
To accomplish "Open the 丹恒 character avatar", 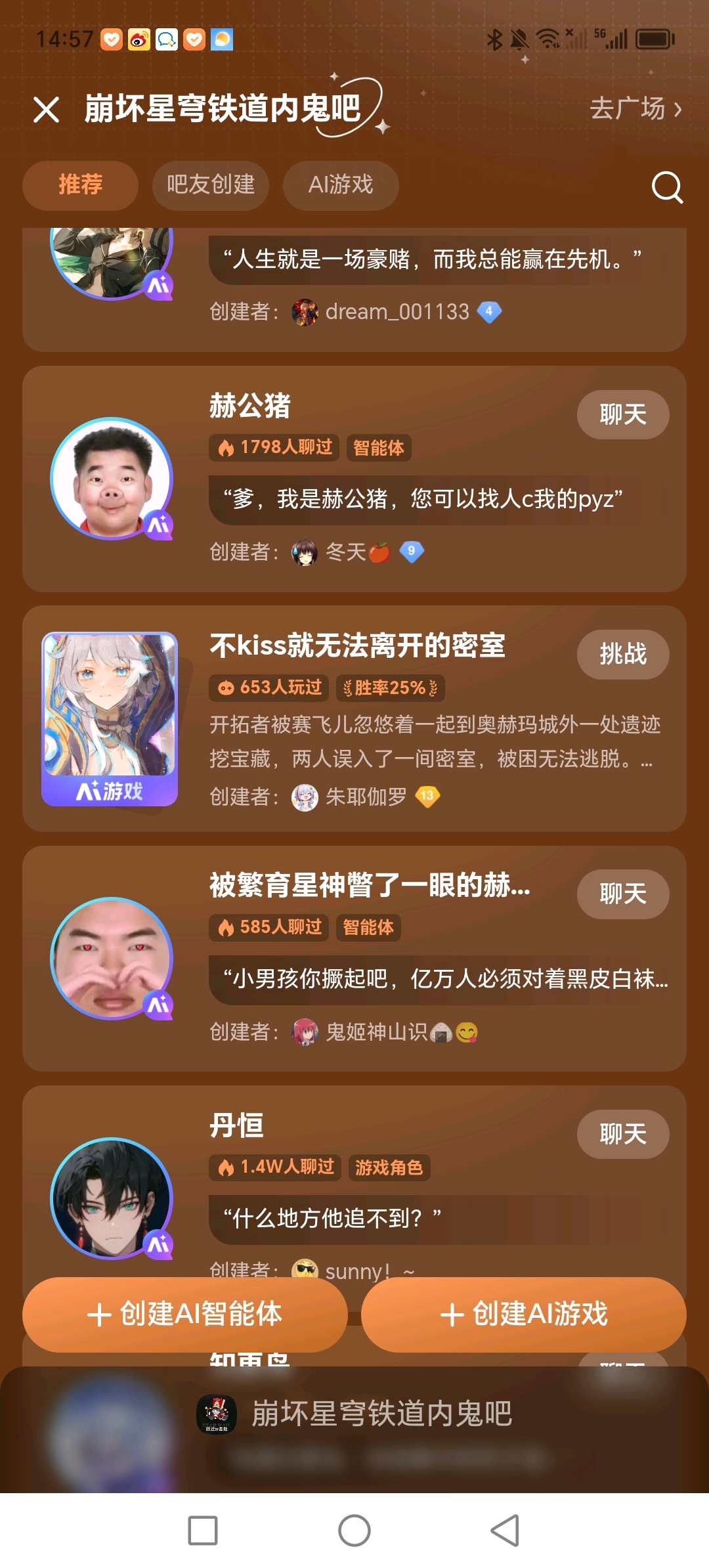I will pos(112,1198).
